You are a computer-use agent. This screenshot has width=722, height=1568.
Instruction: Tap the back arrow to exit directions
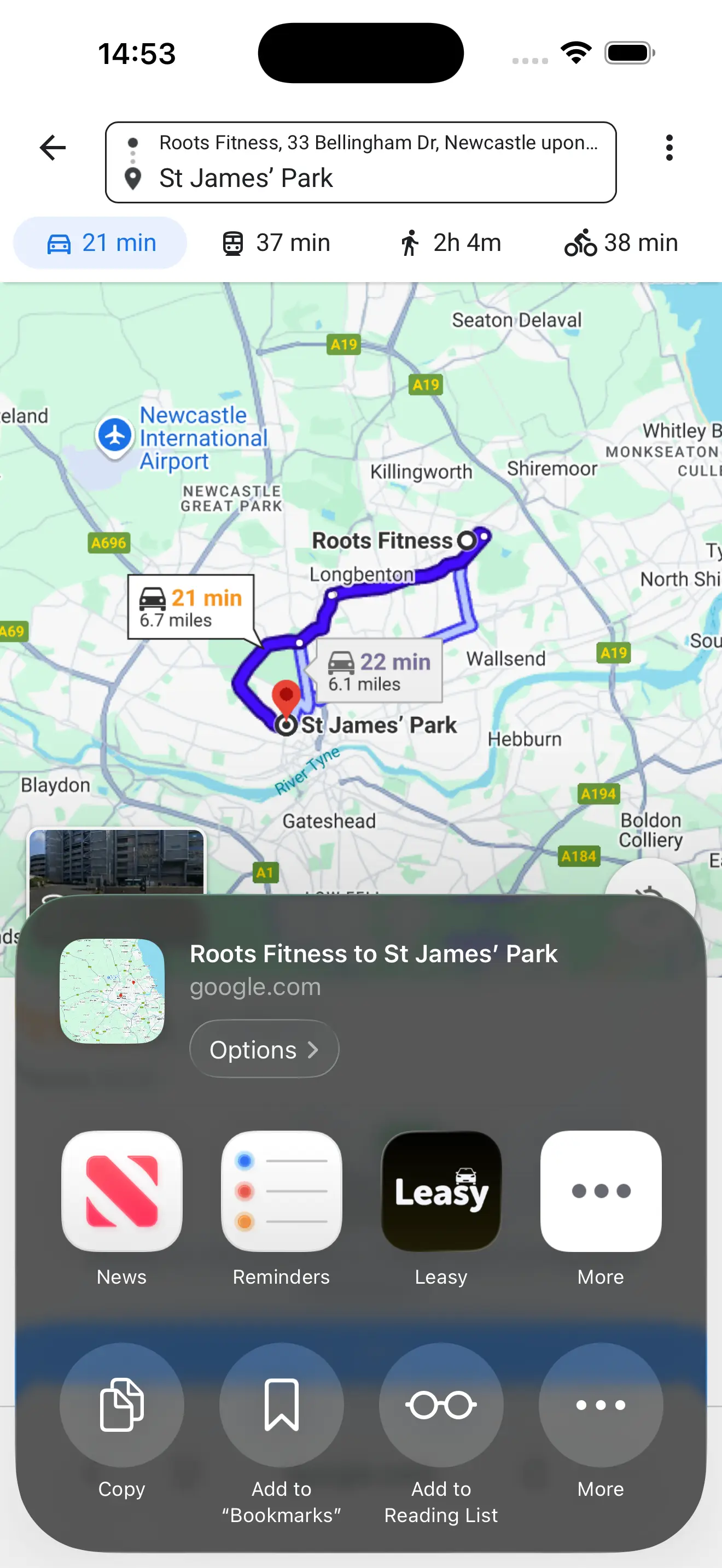[x=53, y=147]
